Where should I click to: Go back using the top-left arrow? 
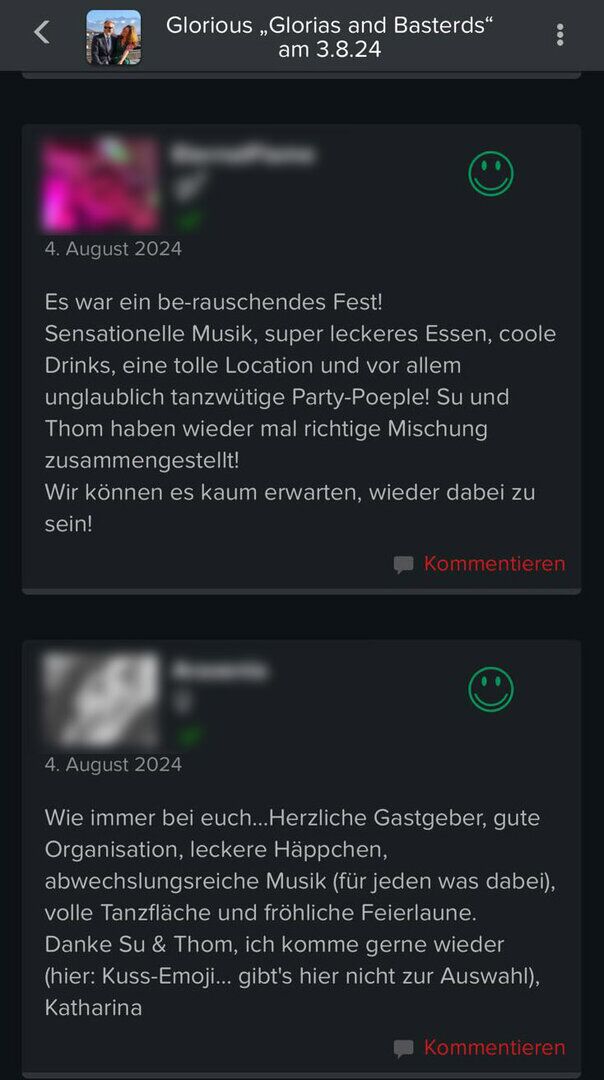pyautogui.click(x=41, y=33)
